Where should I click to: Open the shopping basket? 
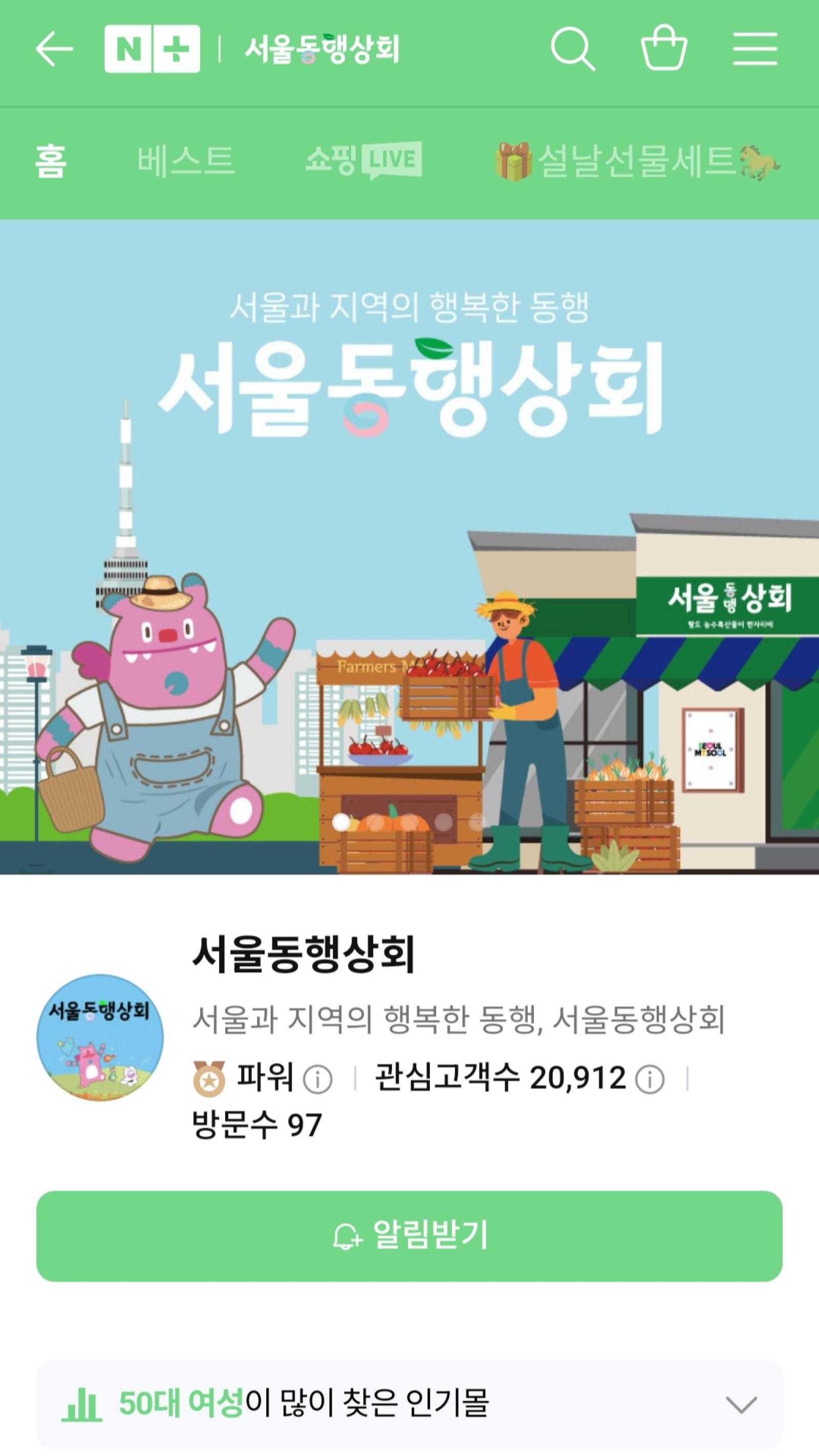point(663,48)
